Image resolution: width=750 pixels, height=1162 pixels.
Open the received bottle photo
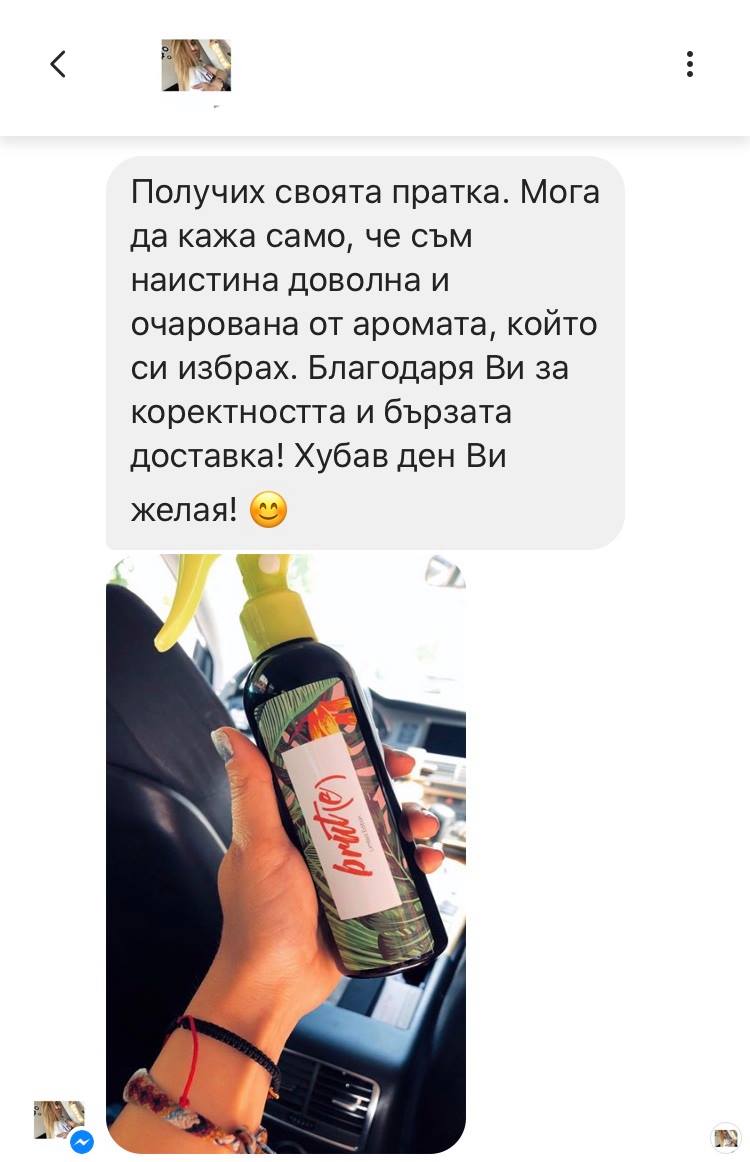click(285, 850)
